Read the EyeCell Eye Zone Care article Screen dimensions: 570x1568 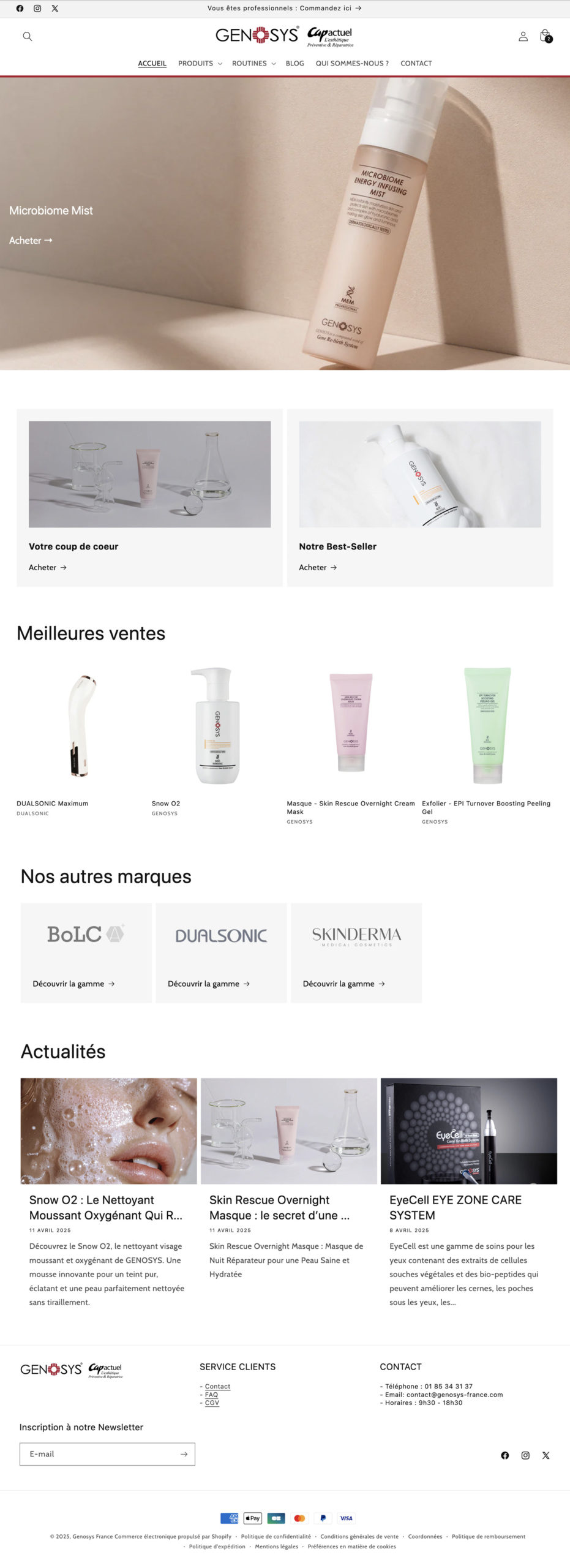(455, 1207)
